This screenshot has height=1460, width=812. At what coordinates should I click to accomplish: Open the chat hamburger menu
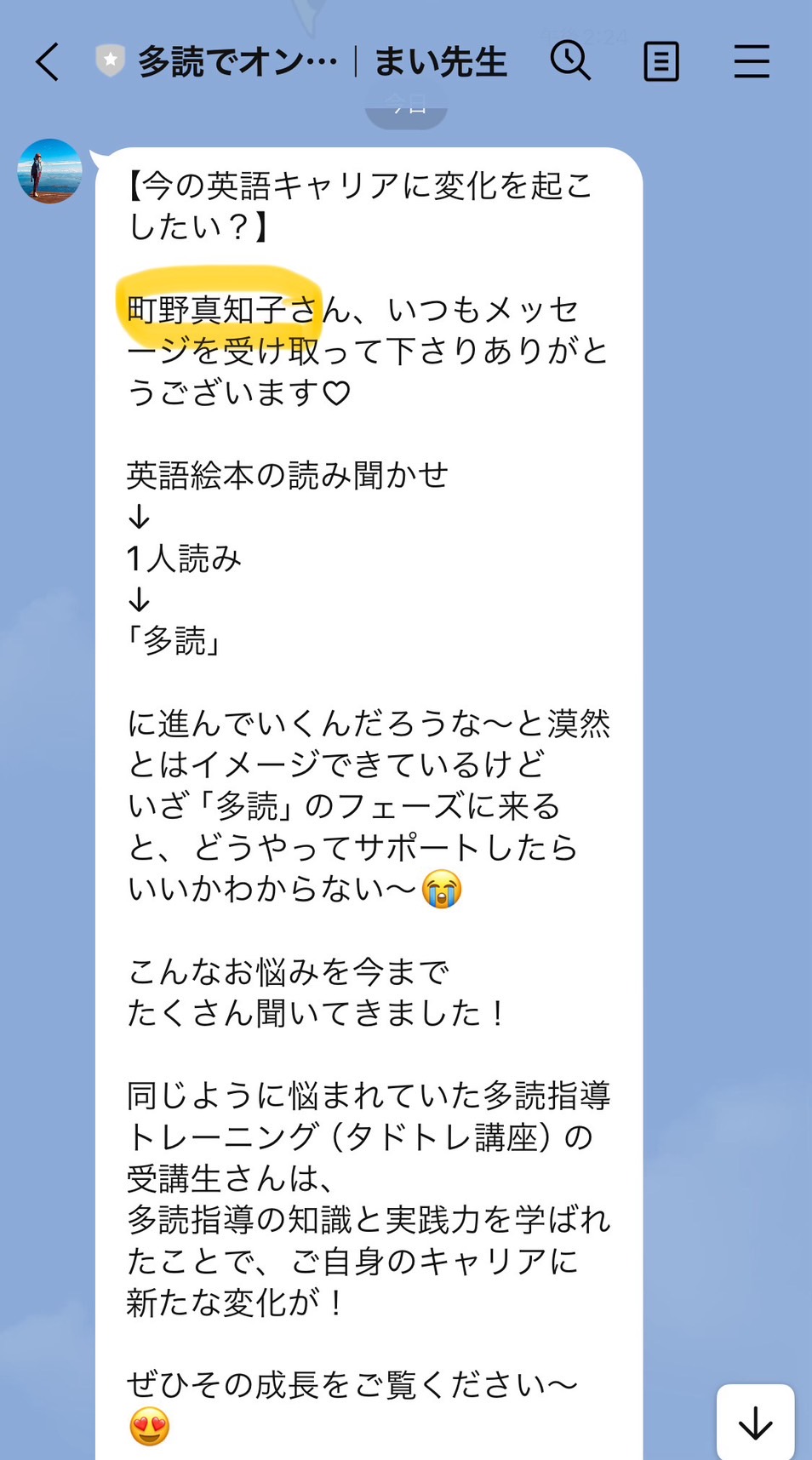[752, 62]
